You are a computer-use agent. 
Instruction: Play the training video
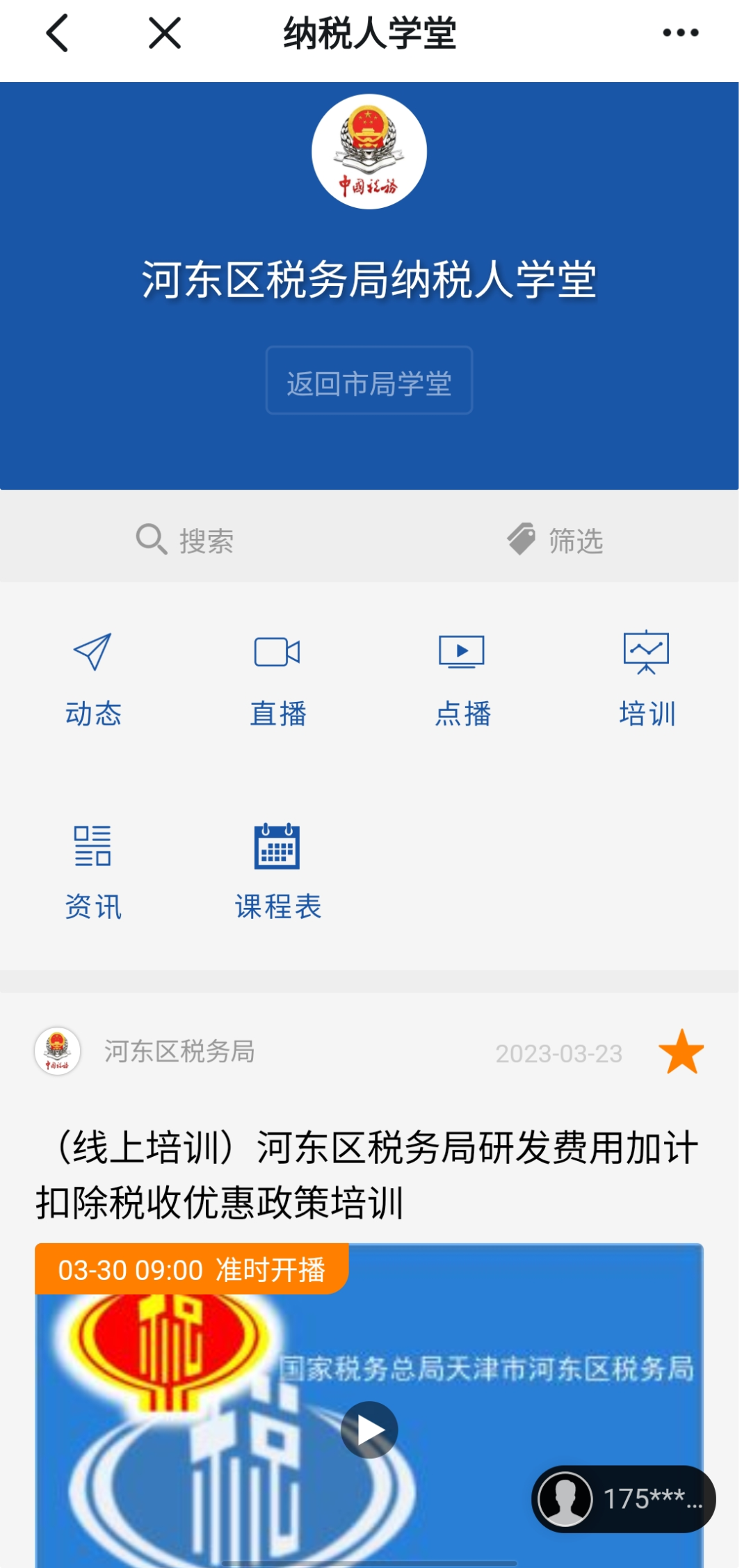click(x=369, y=1430)
